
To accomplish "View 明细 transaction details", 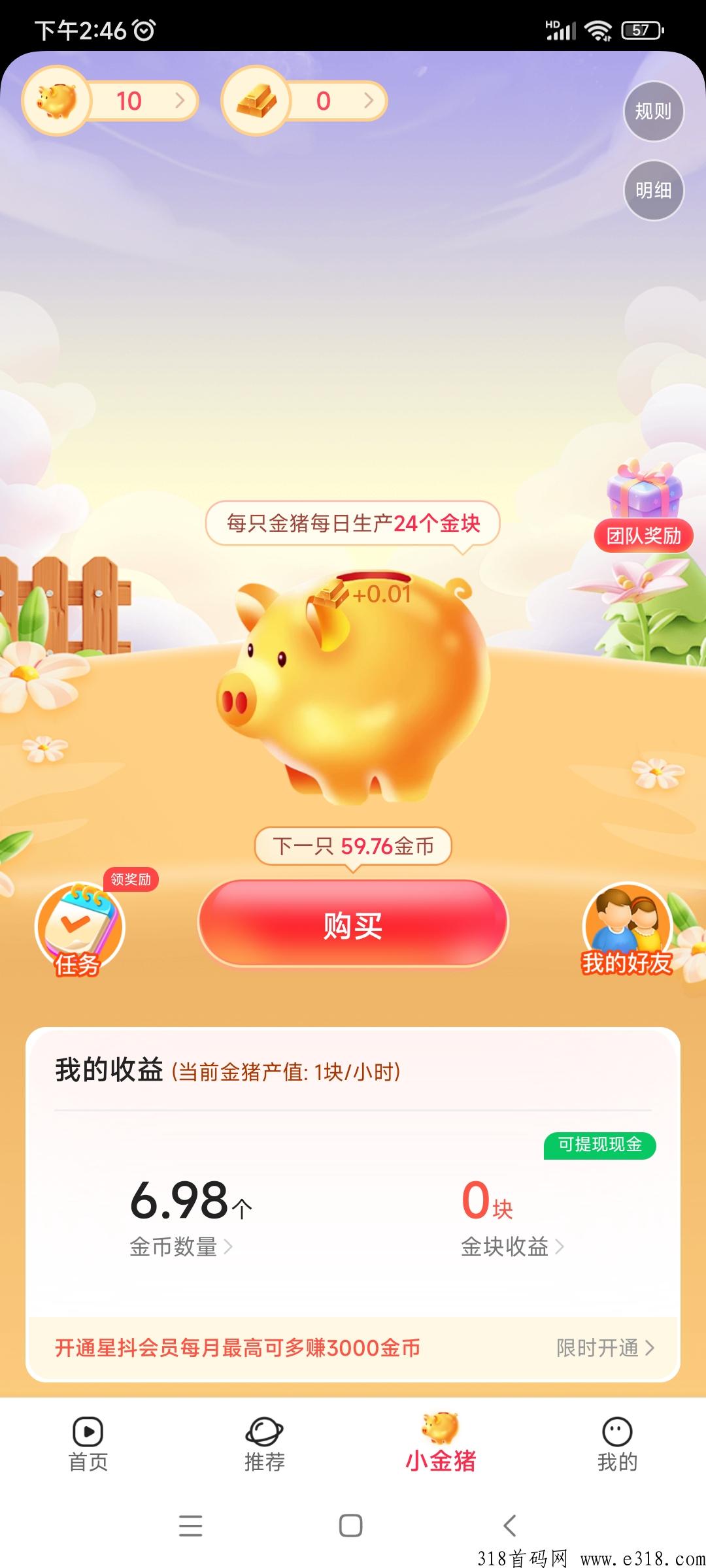I will [653, 190].
